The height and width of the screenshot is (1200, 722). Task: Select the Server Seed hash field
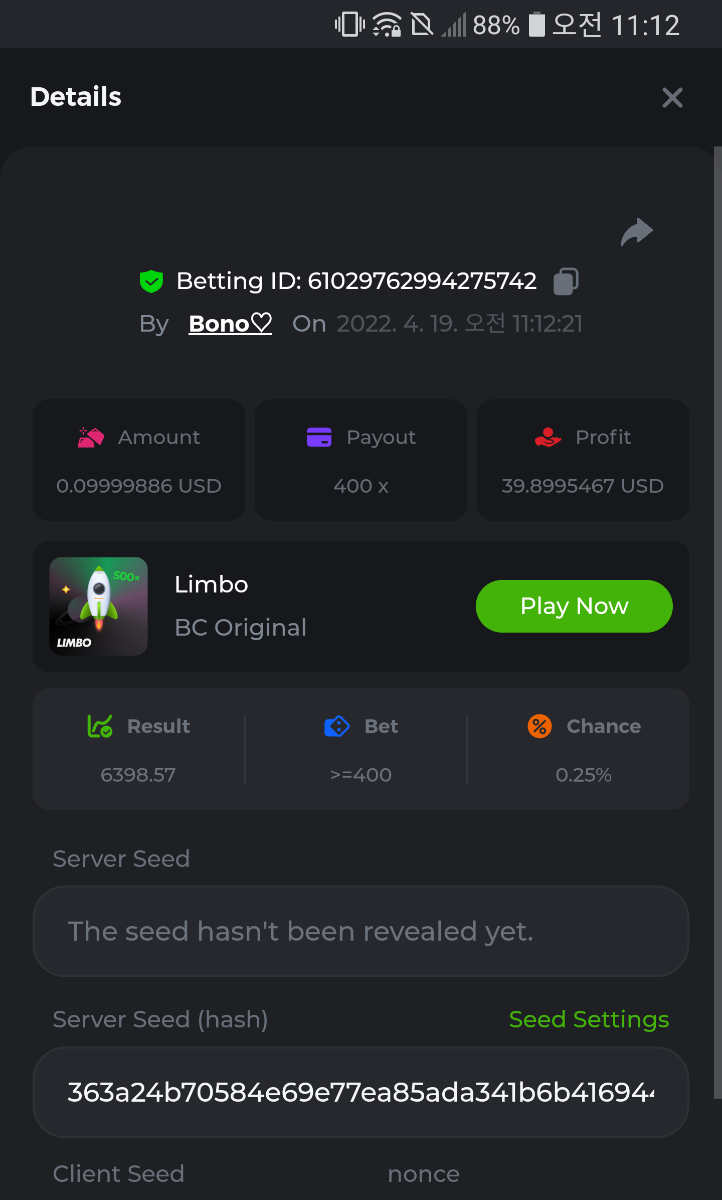point(360,1092)
